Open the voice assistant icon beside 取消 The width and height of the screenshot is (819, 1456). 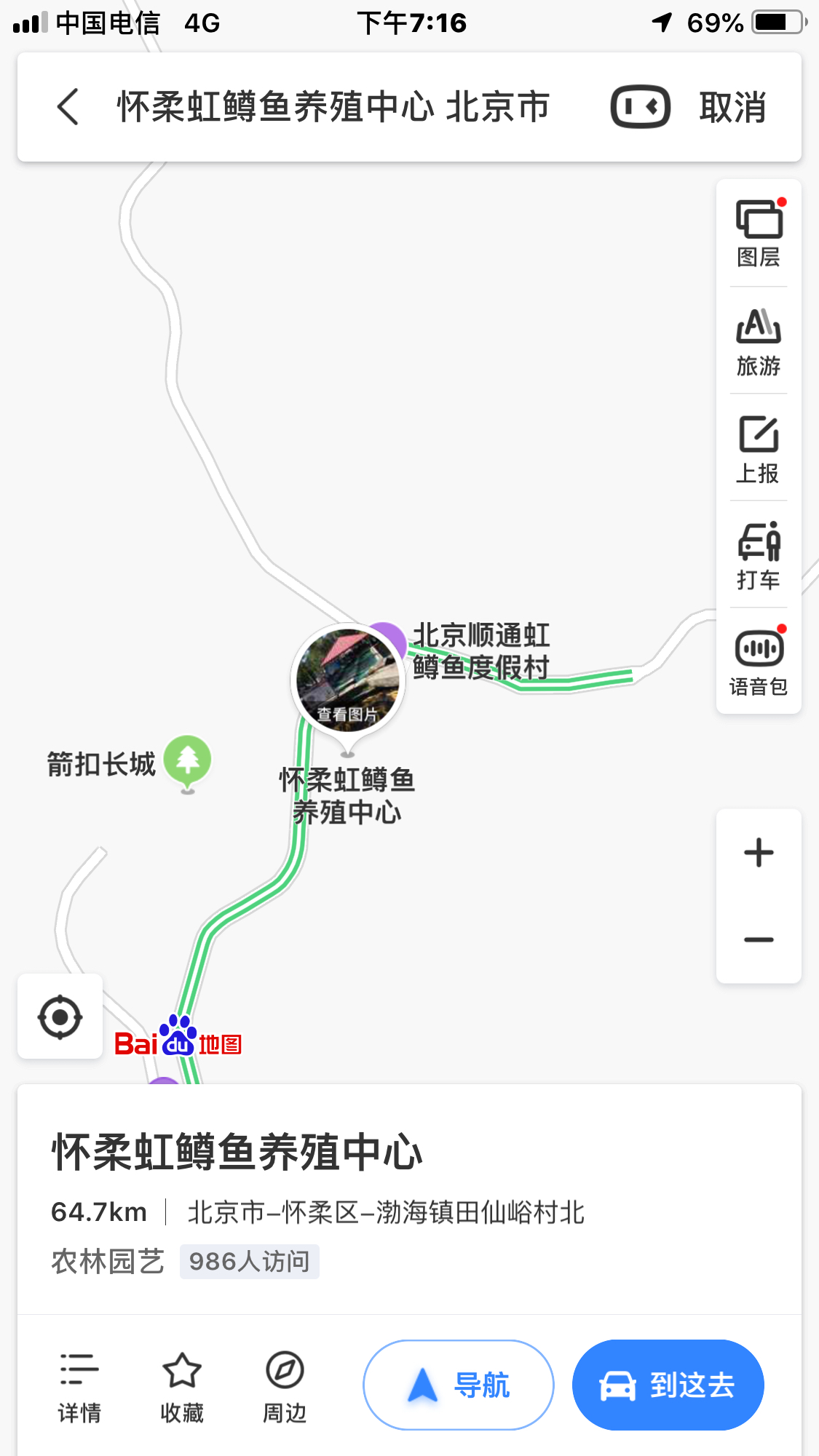pyautogui.click(x=640, y=107)
